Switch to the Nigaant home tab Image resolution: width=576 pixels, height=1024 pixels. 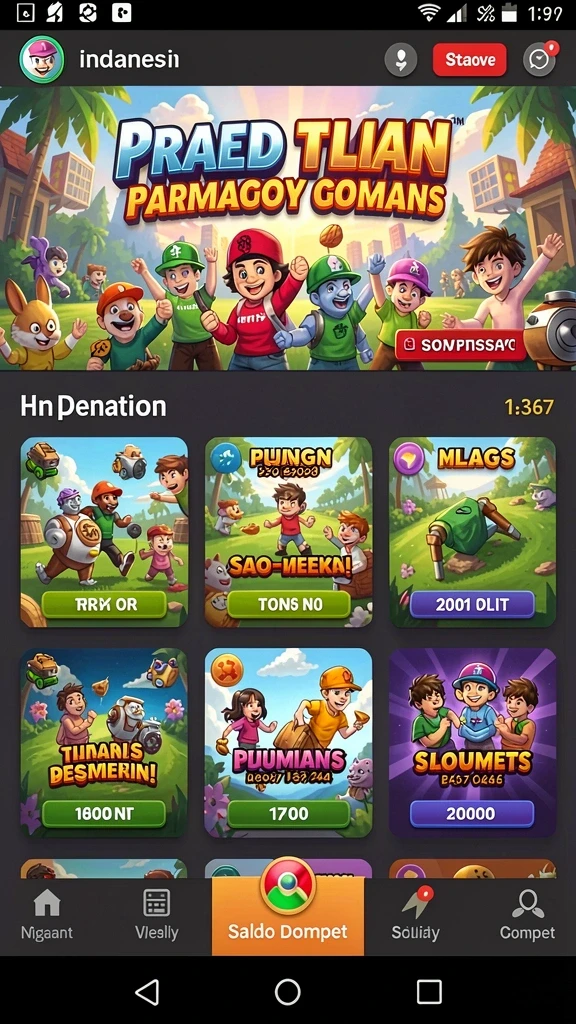point(47,916)
